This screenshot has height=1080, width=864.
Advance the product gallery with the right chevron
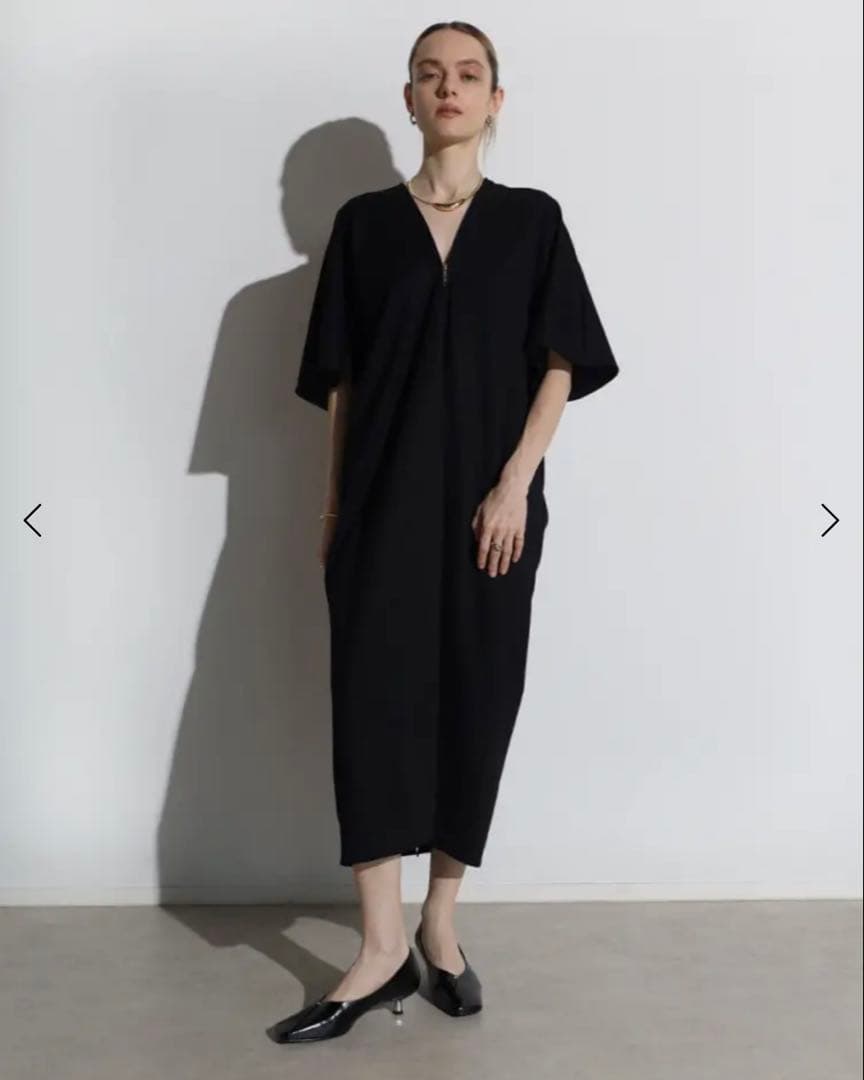point(829,520)
